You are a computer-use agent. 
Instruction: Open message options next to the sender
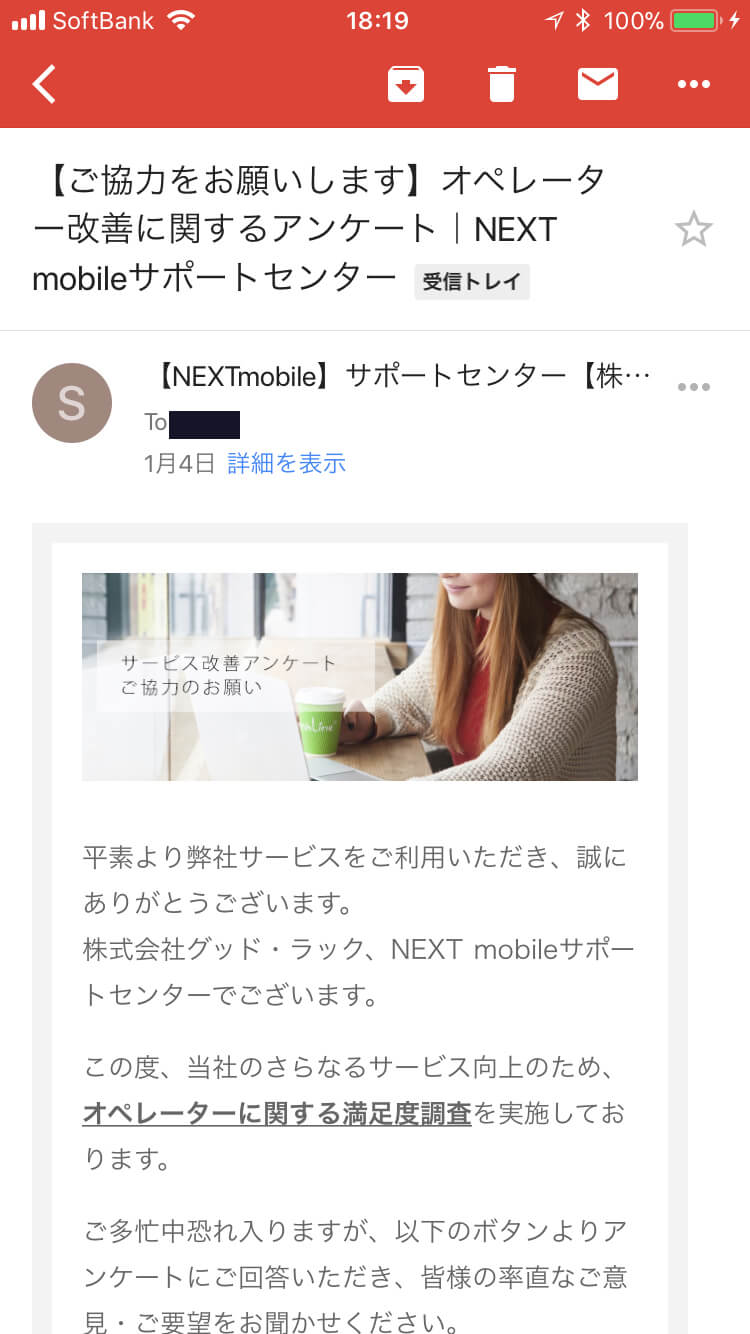click(694, 388)
